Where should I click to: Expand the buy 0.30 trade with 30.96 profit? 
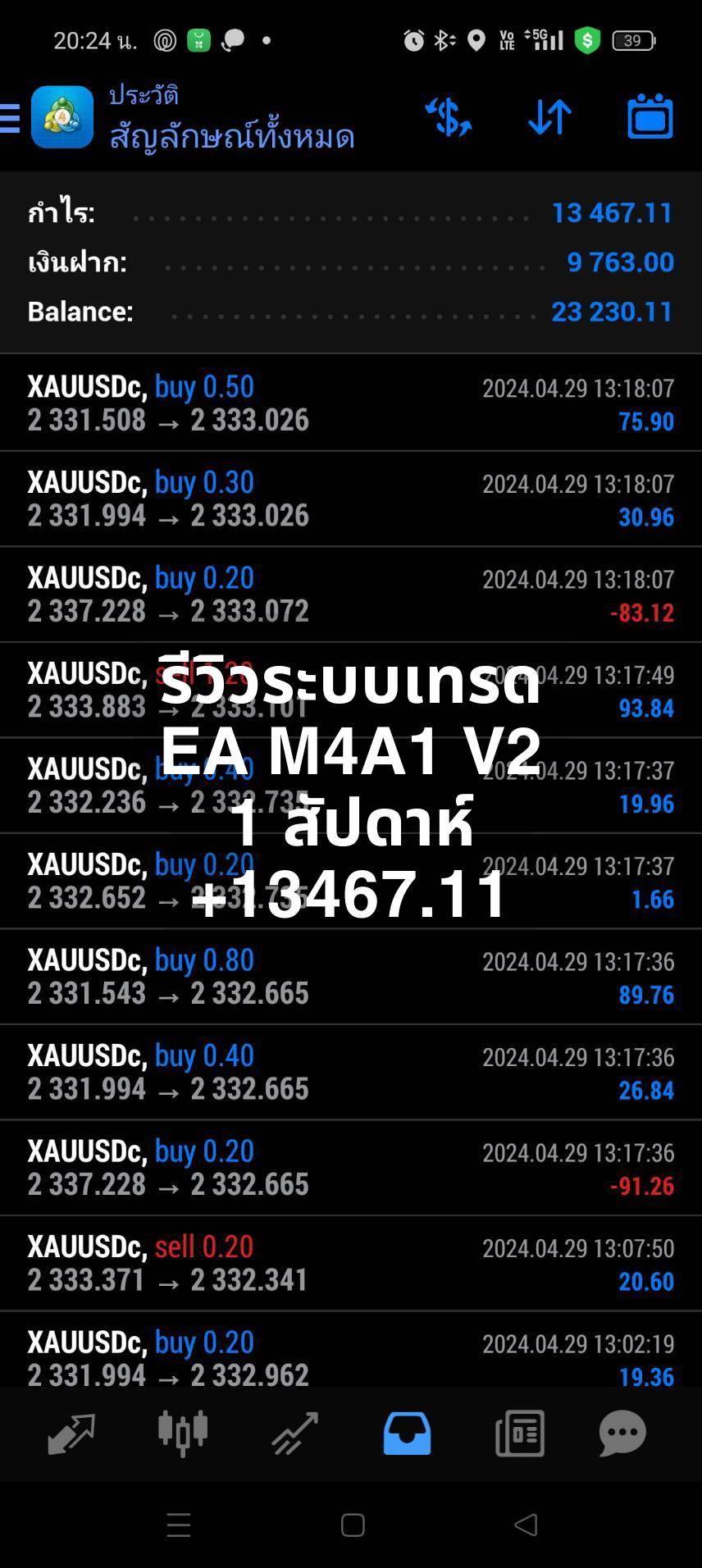[351, 499]
